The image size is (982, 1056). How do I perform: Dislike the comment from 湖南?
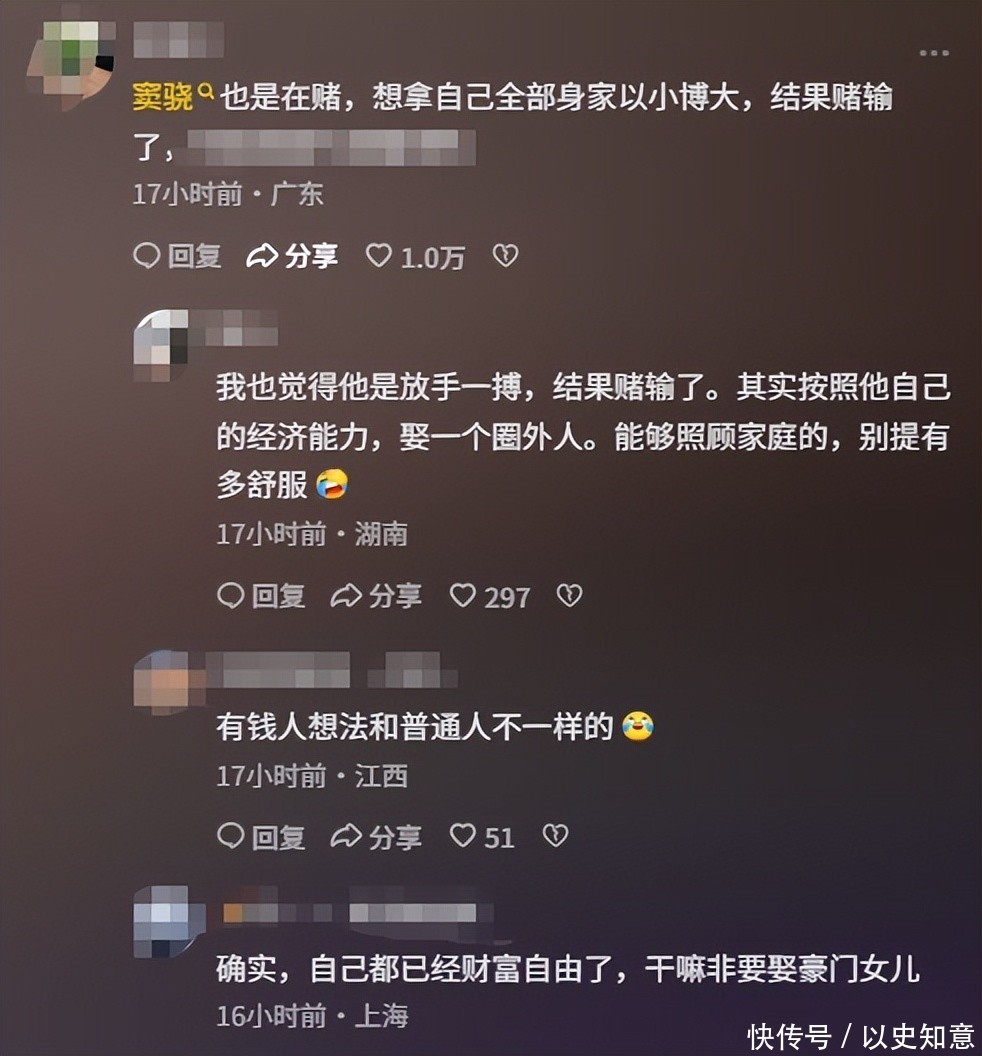pyautogui.click(x=569, y=596)
